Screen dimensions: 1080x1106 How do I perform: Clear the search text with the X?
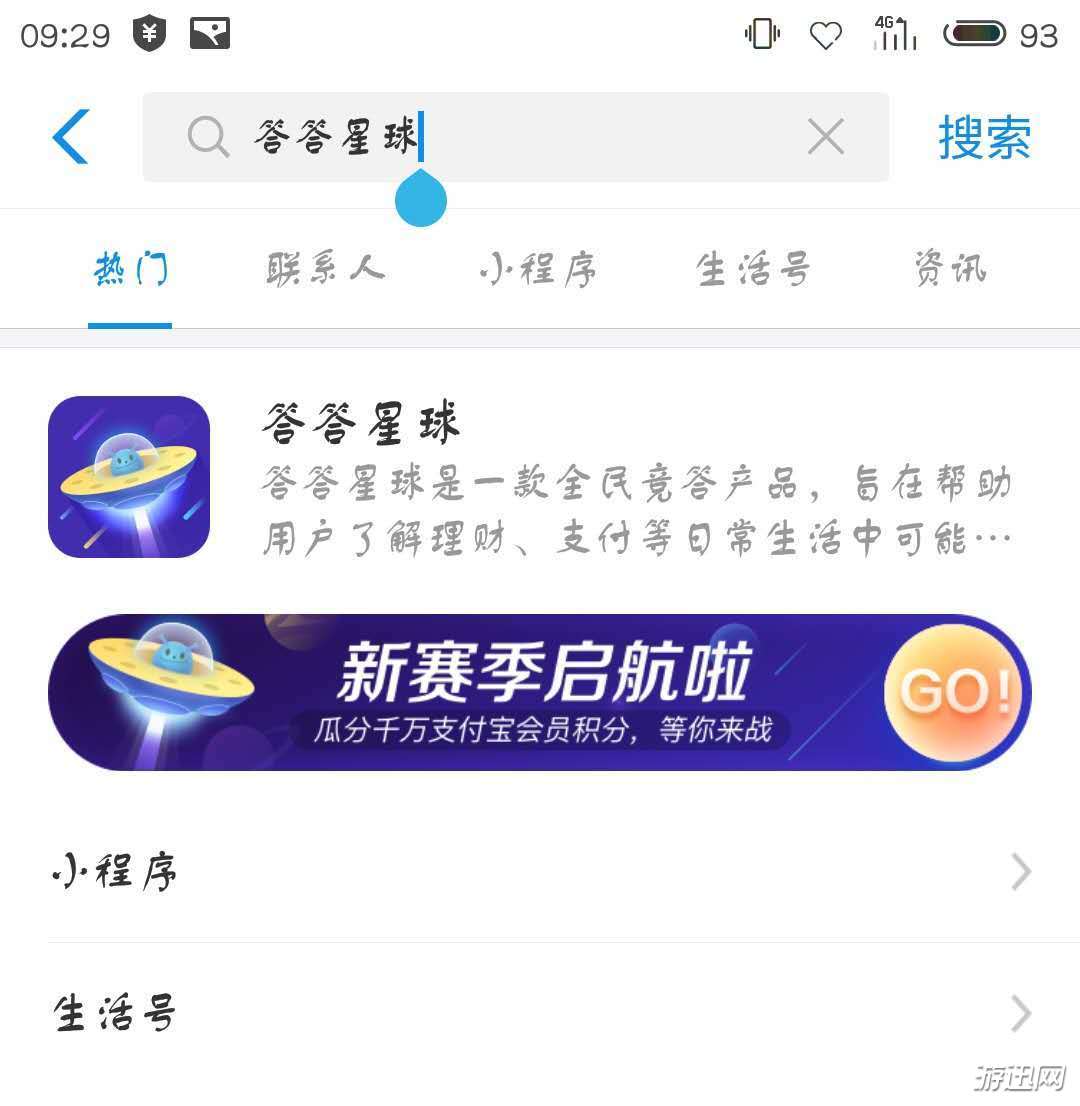(x=825, y=138)
